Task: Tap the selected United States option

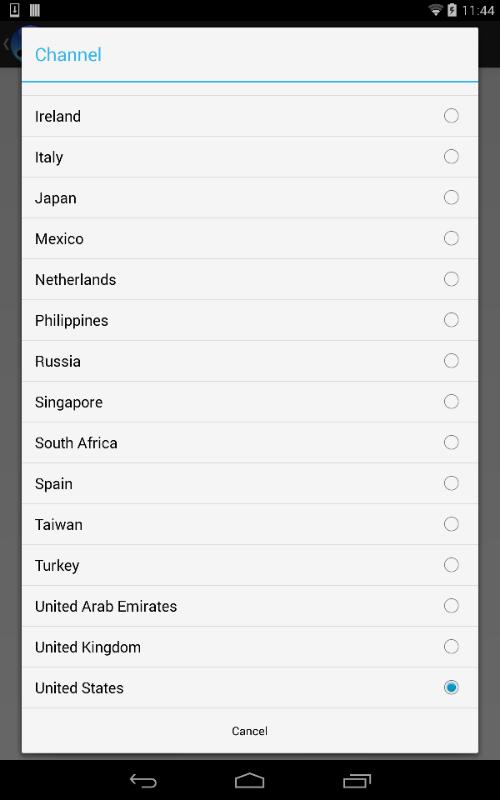Action: click(x=249, y=688)
